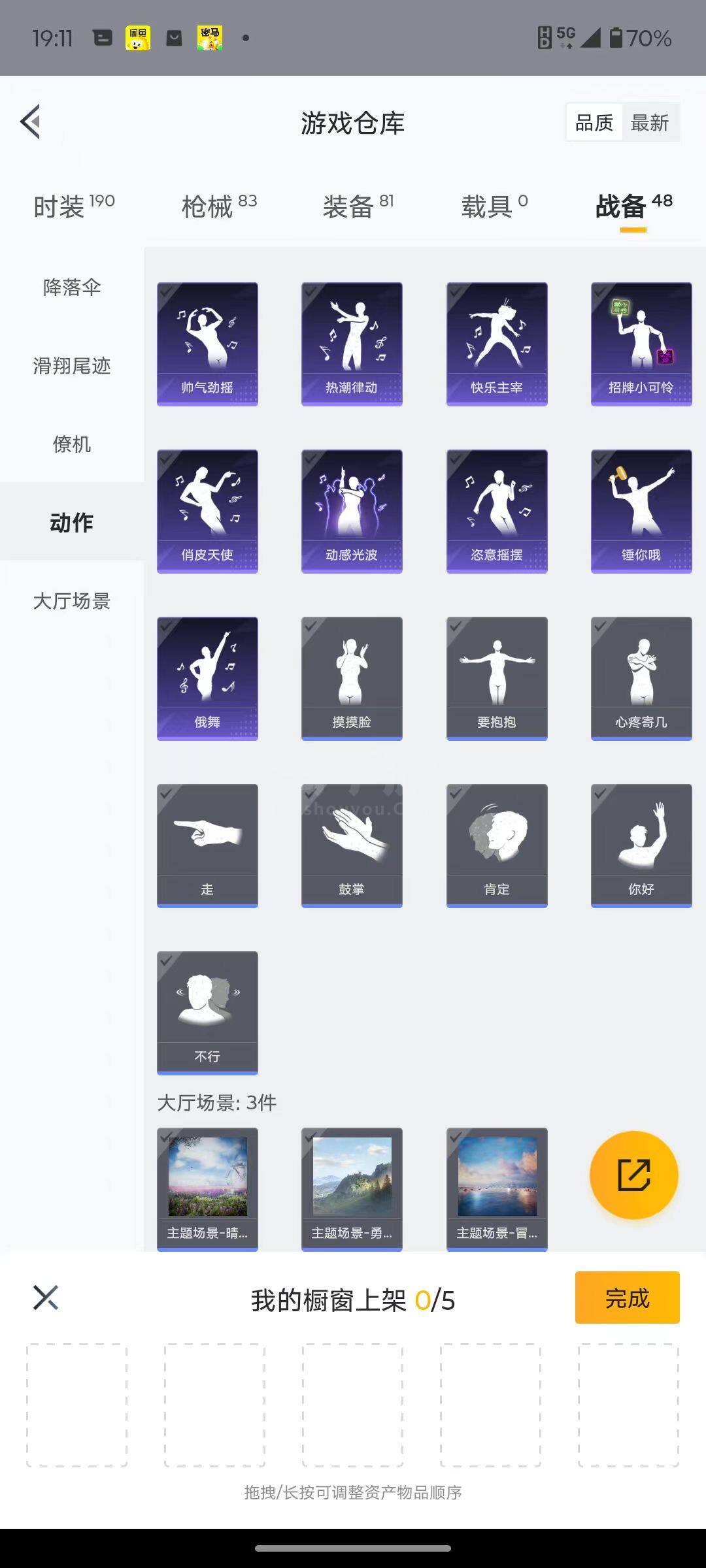Open the 装备 tab

[x=358, y=206]
